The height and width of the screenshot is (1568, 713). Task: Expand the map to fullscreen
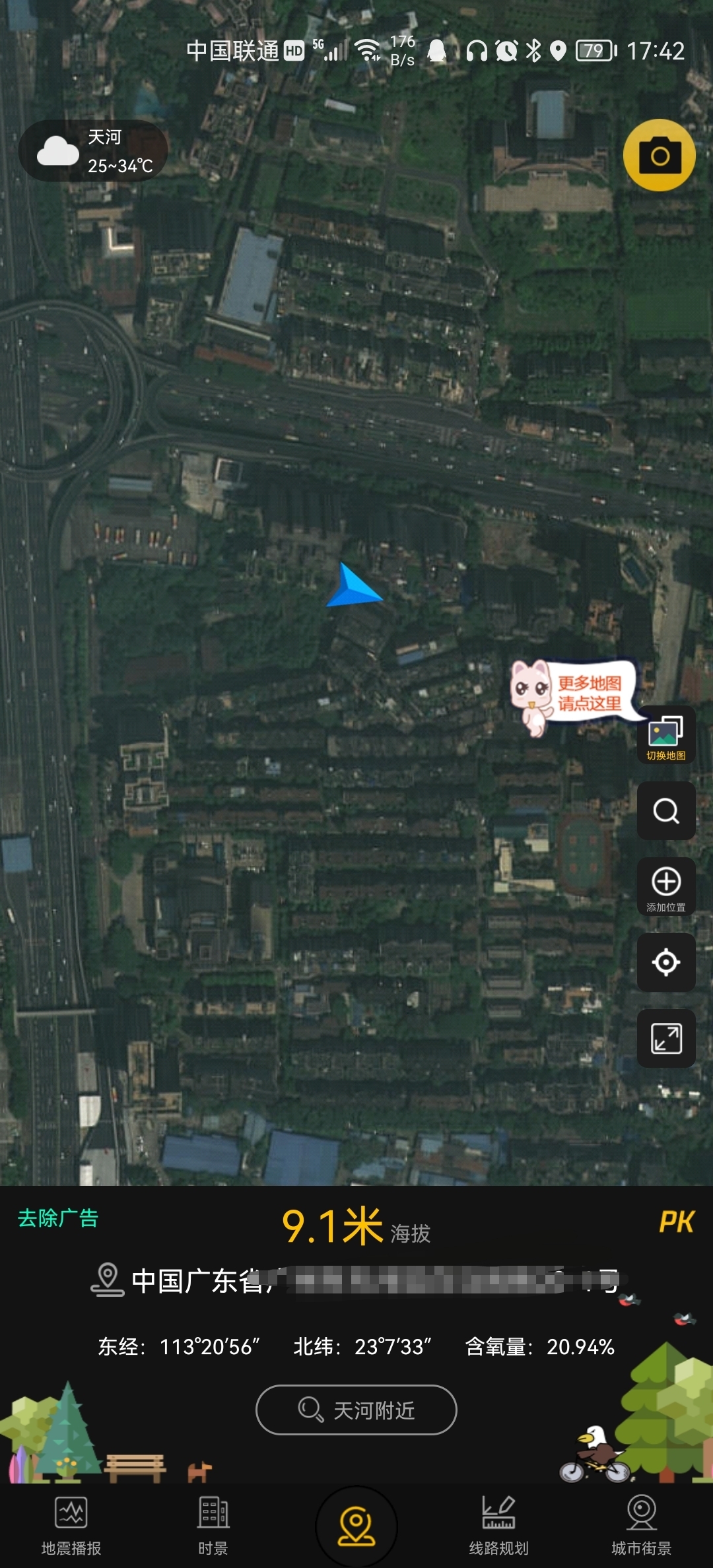click(666, 1038)
